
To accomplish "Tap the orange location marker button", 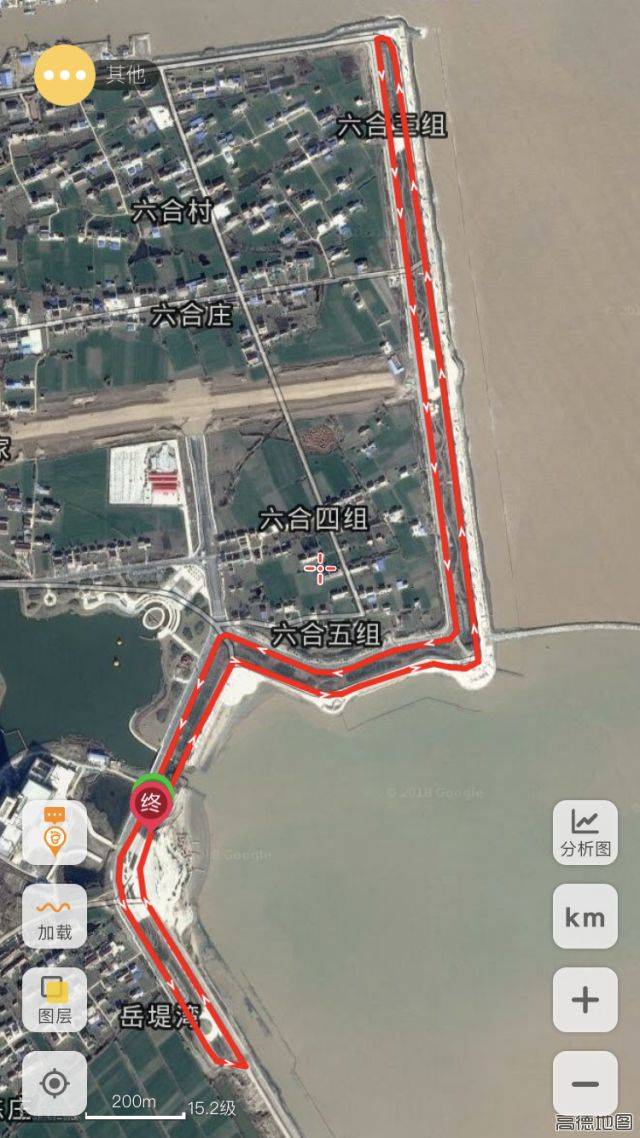I will click(x=54, y=832).
